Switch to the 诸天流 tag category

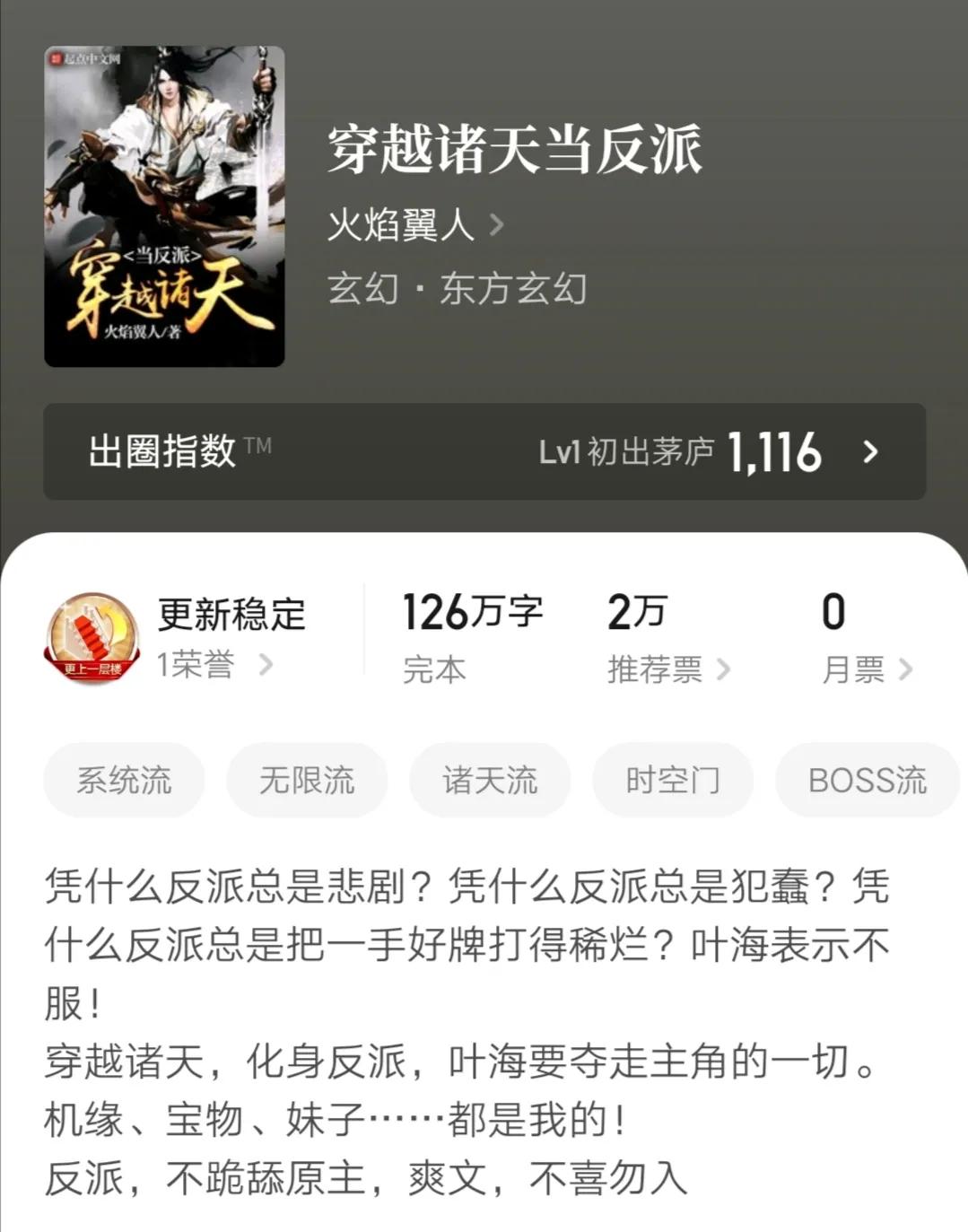(489, 781)
